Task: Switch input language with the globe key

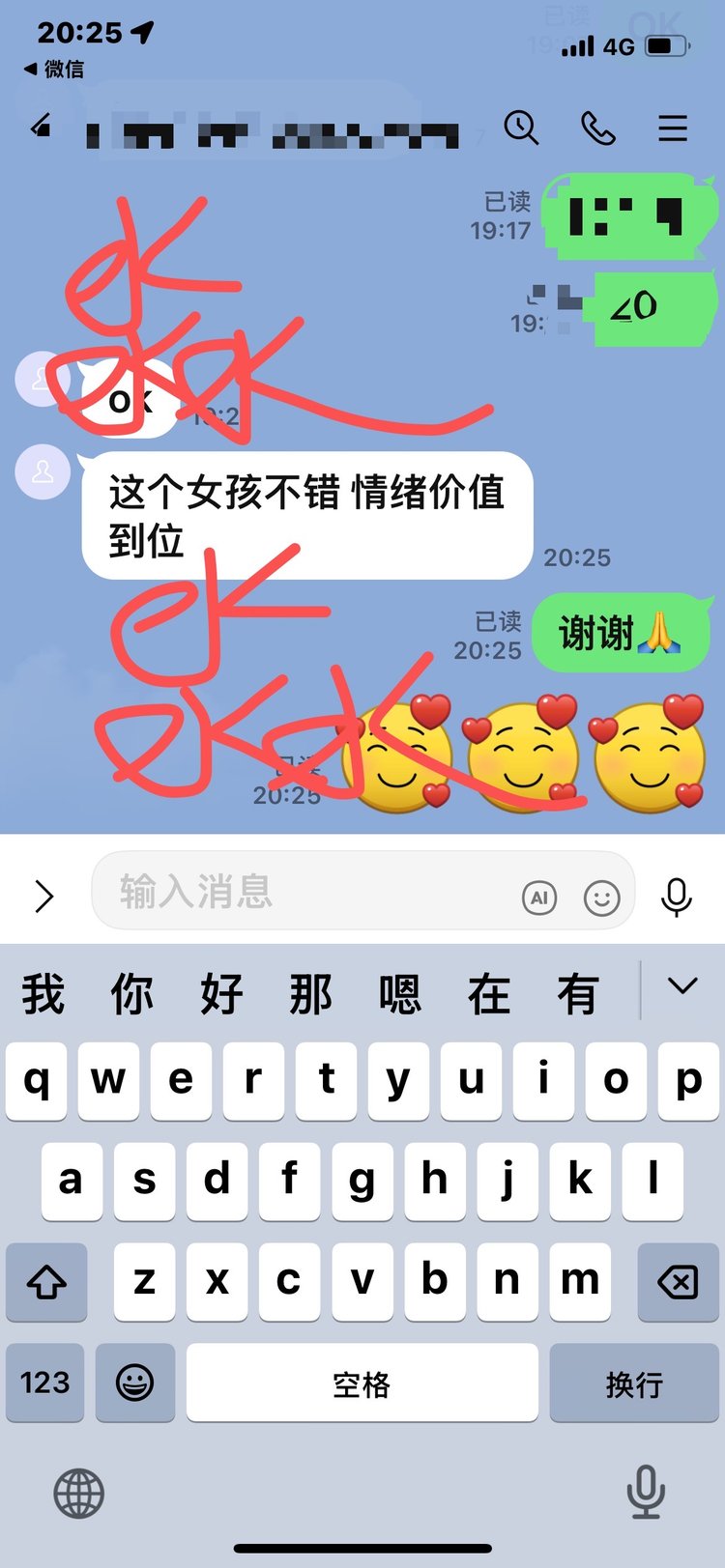Action: coord(78,1493)
